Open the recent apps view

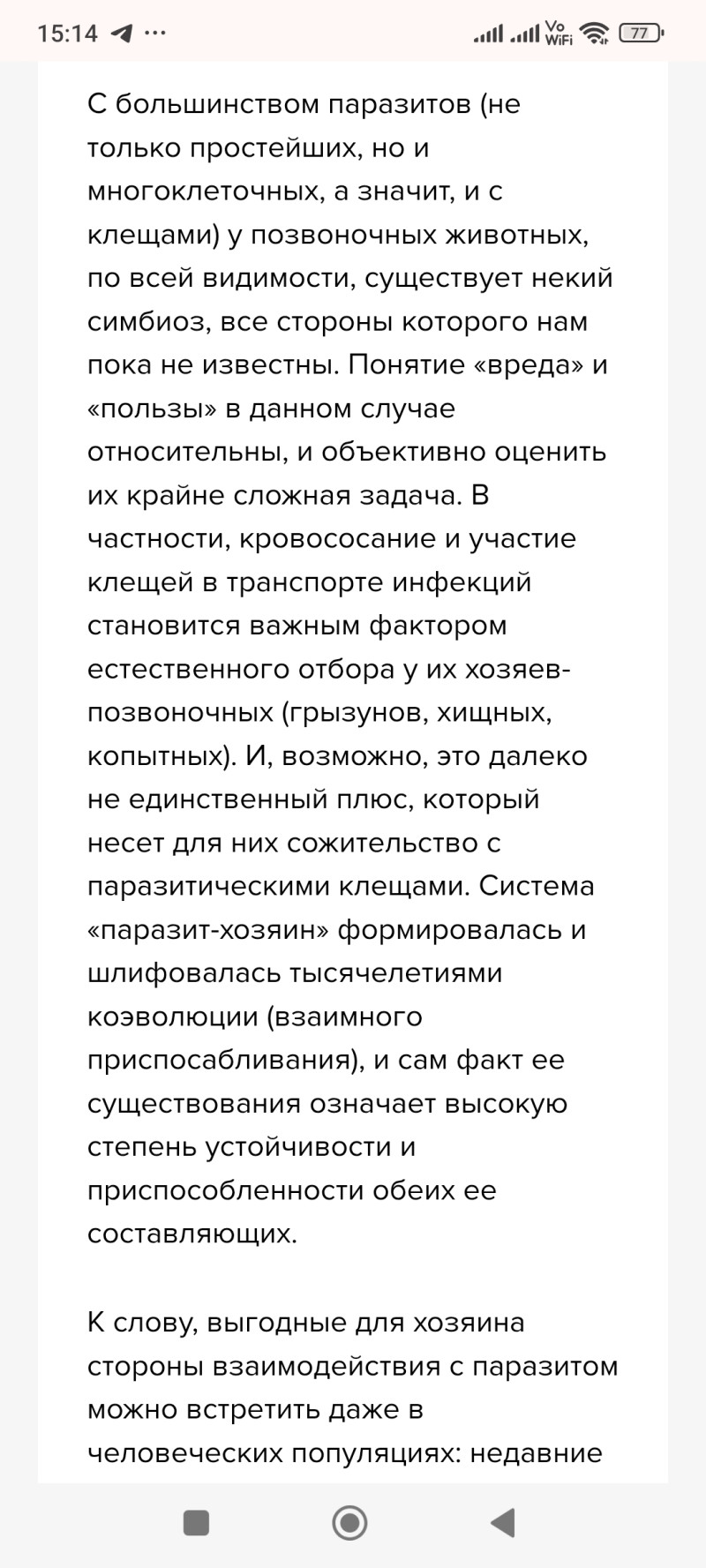[196, 1522]
